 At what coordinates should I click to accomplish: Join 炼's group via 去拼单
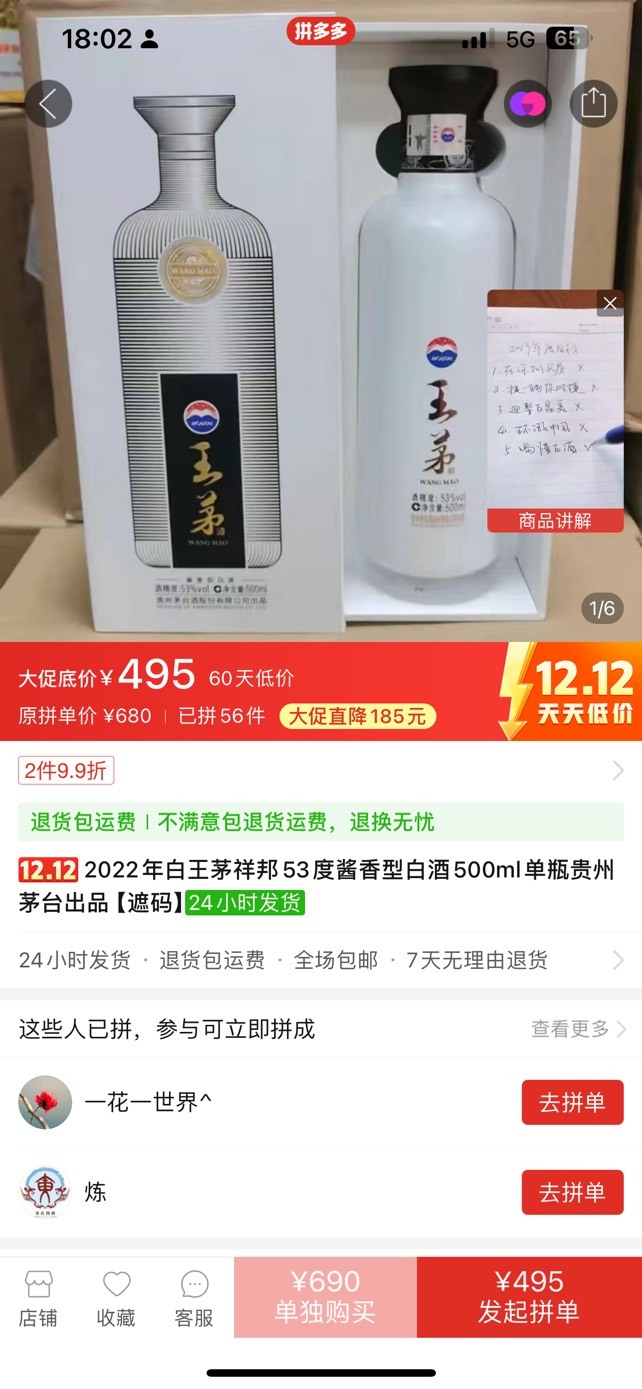click(572, 1192)
